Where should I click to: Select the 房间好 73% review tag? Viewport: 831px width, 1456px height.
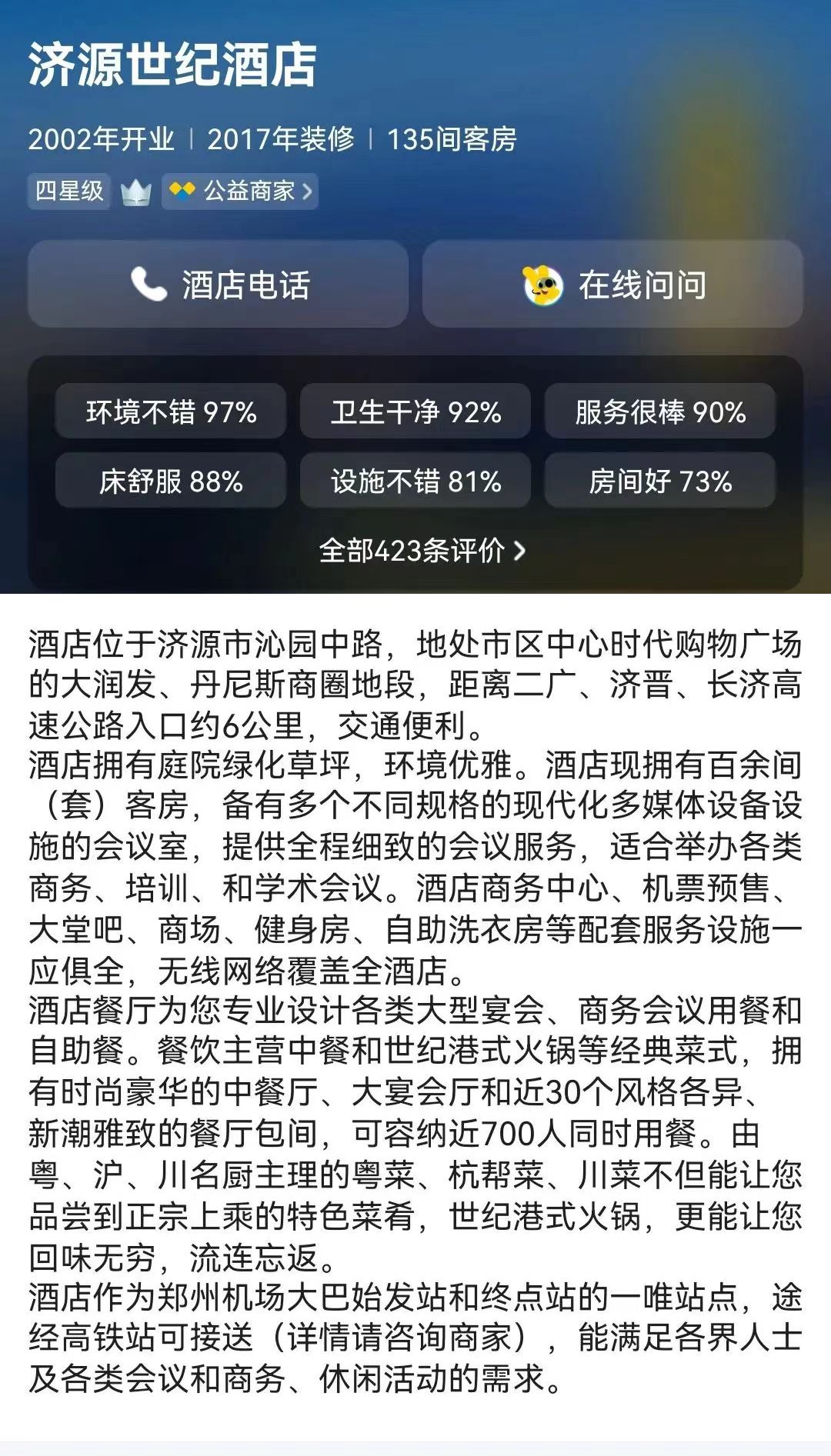coord(660,481)
